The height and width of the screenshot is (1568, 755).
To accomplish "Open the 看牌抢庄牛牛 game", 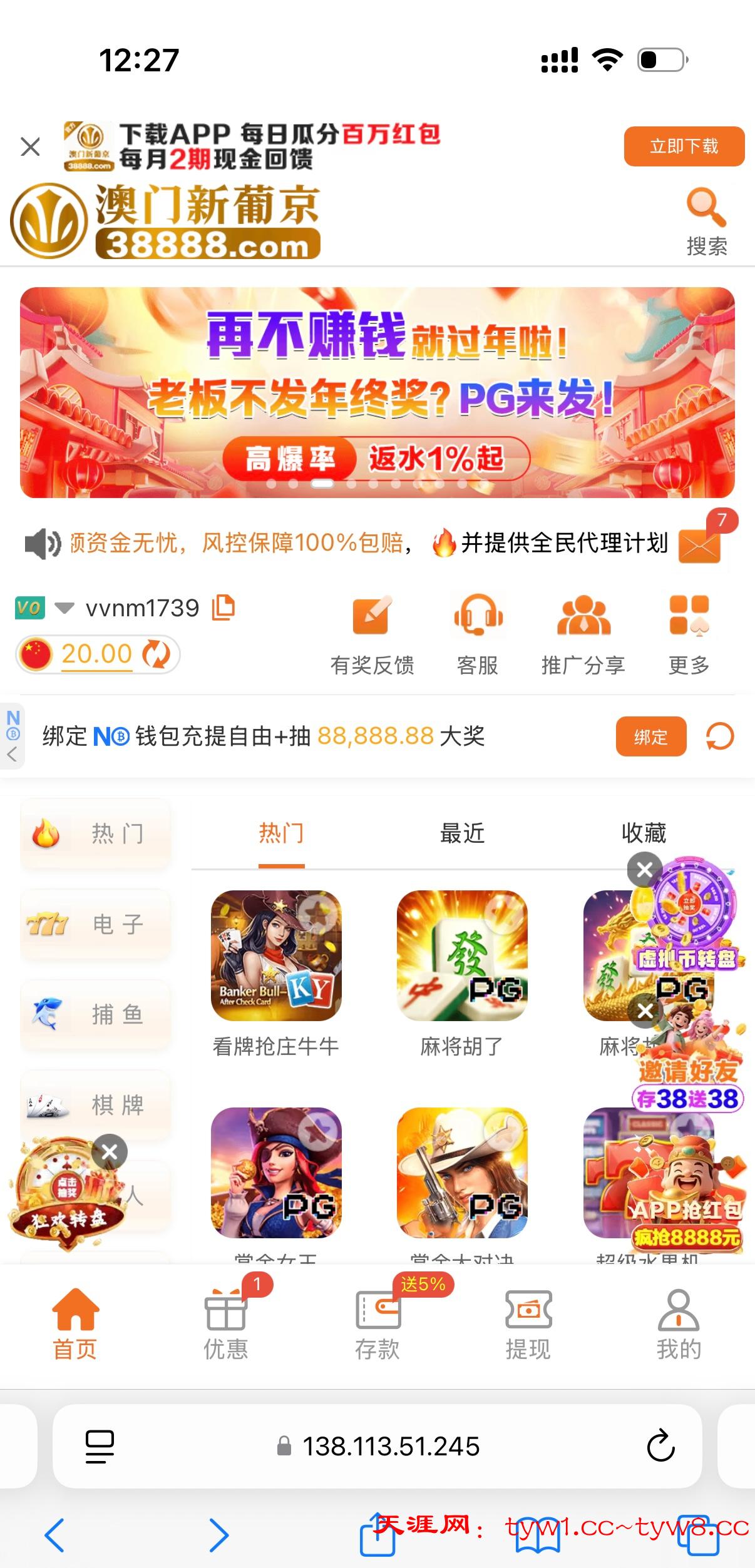I will point(276,955).
